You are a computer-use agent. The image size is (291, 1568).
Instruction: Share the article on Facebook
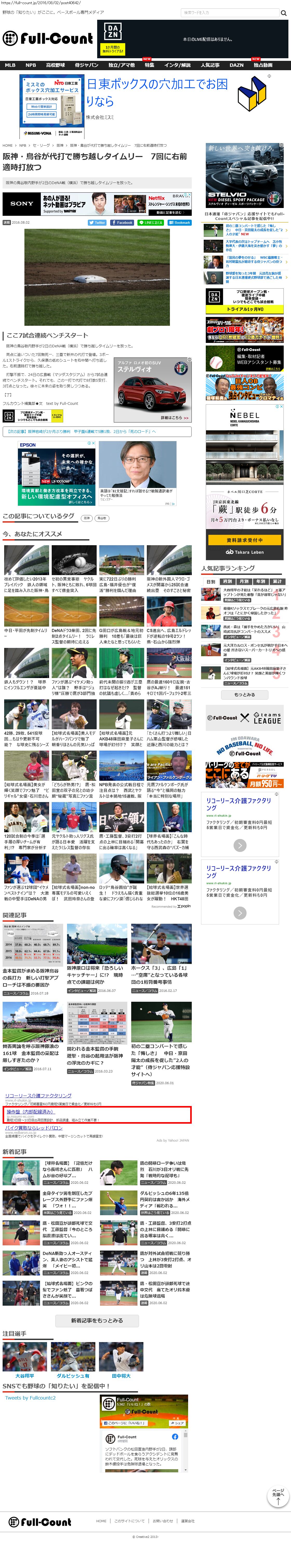[x=122, y=223]
